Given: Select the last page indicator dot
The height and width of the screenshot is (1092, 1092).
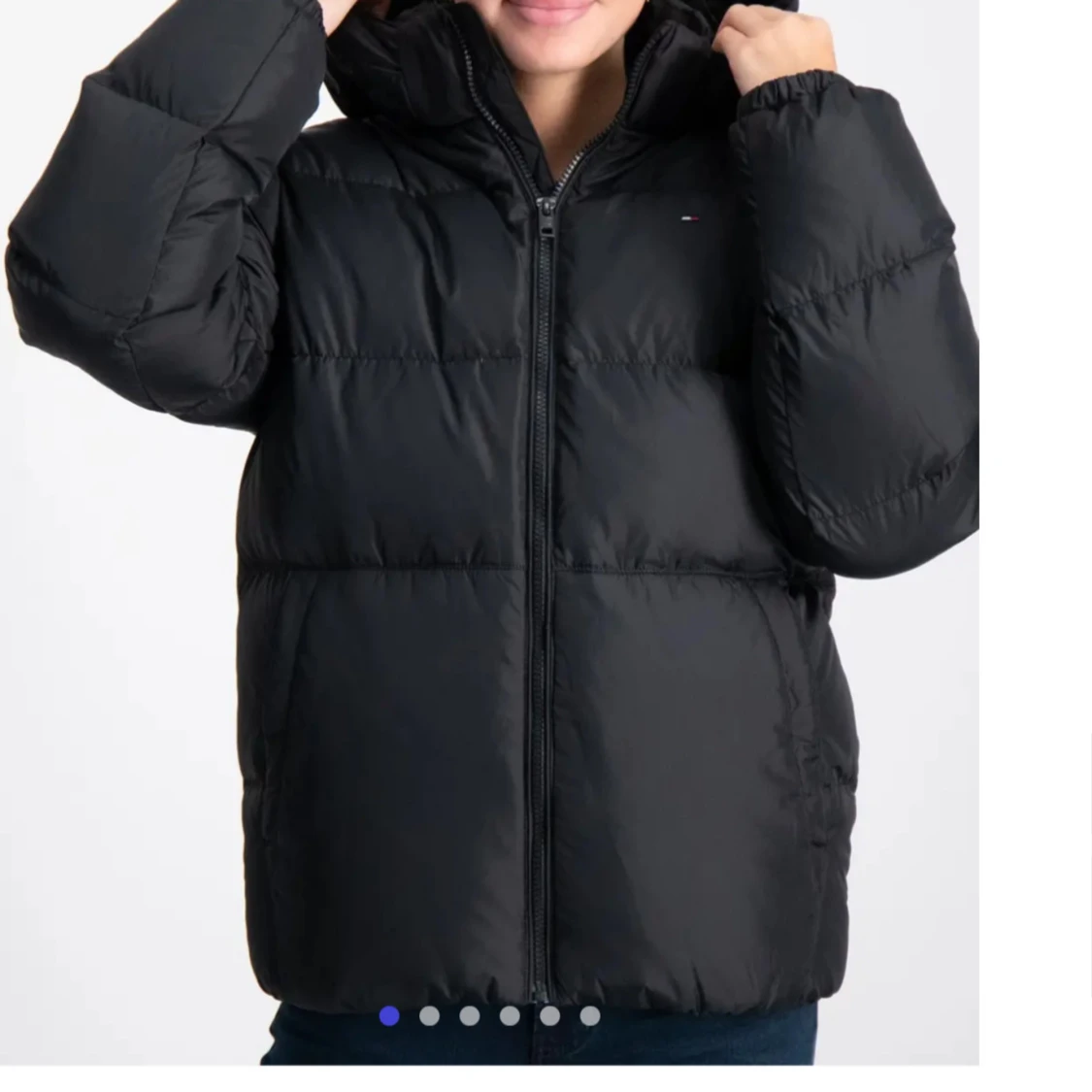Looking at the screenshot, I should pyautogui.click(x=590, y=1016).
